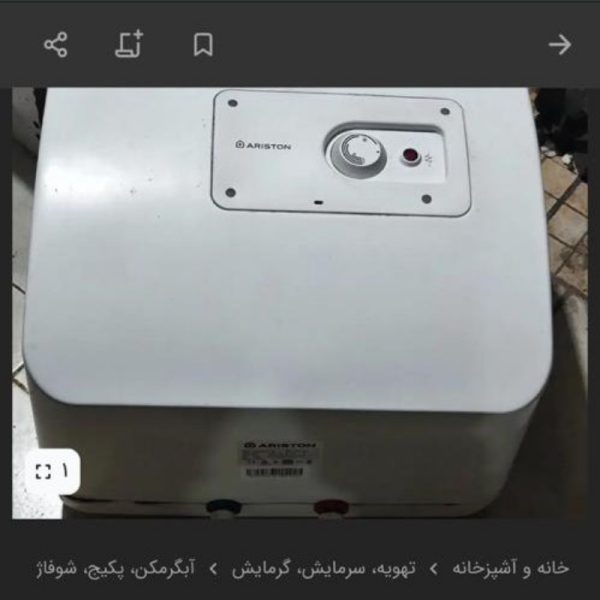Screen dimensions: 600x600
Task: Add a note to this listing
Action: [x=130, y=44]
